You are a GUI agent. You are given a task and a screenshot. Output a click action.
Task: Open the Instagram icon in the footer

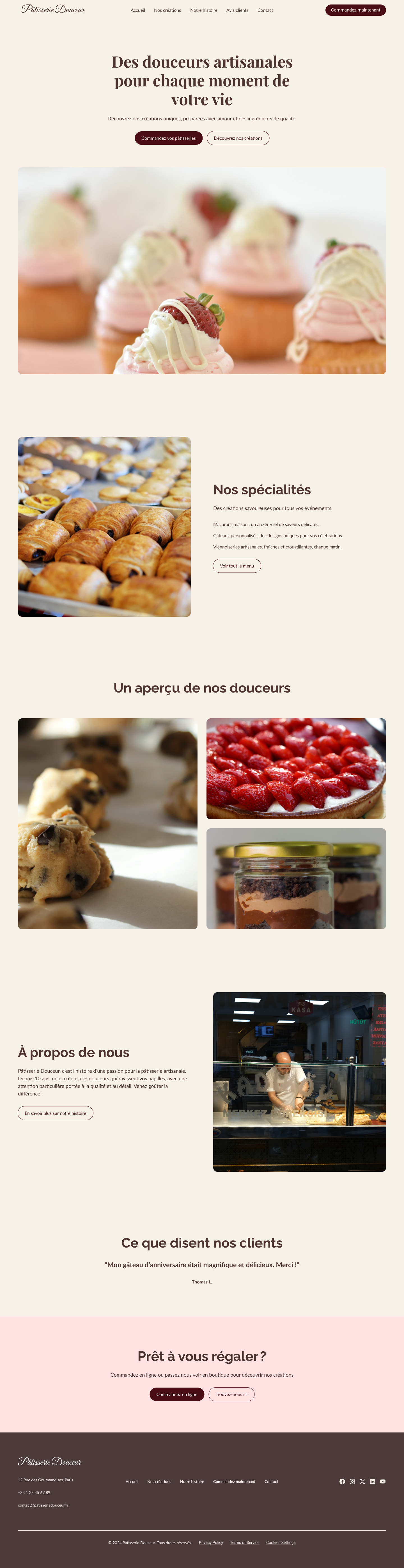352,1482
